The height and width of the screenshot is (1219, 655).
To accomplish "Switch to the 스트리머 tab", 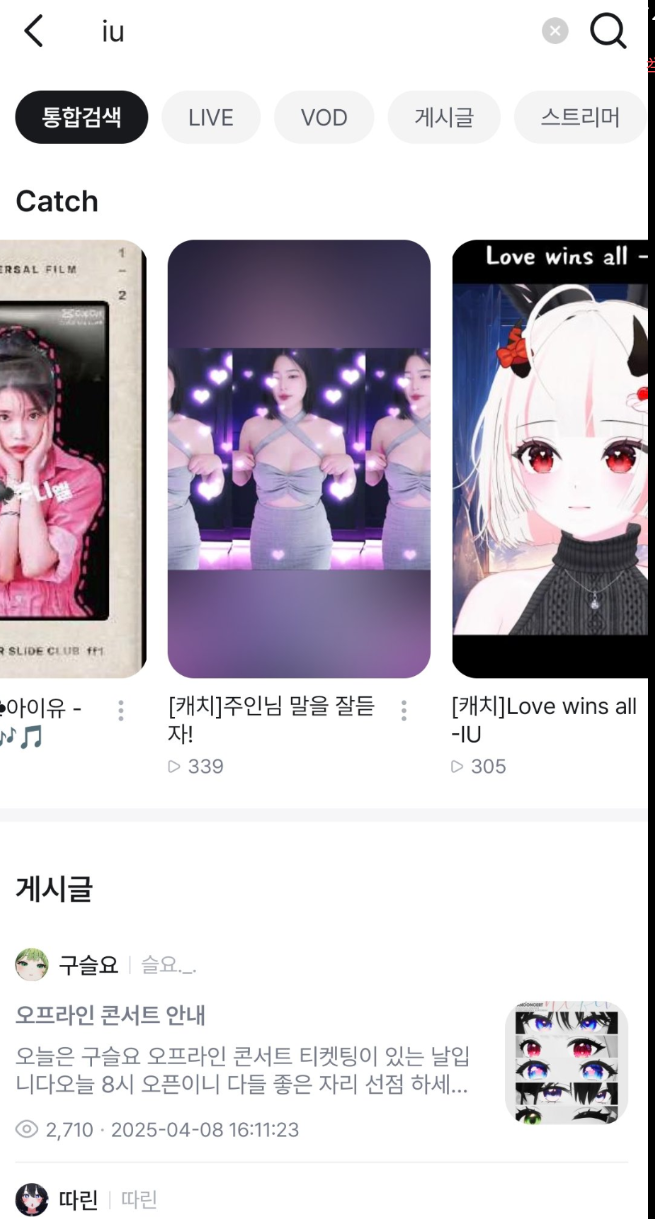I will [x=580, y=117].
